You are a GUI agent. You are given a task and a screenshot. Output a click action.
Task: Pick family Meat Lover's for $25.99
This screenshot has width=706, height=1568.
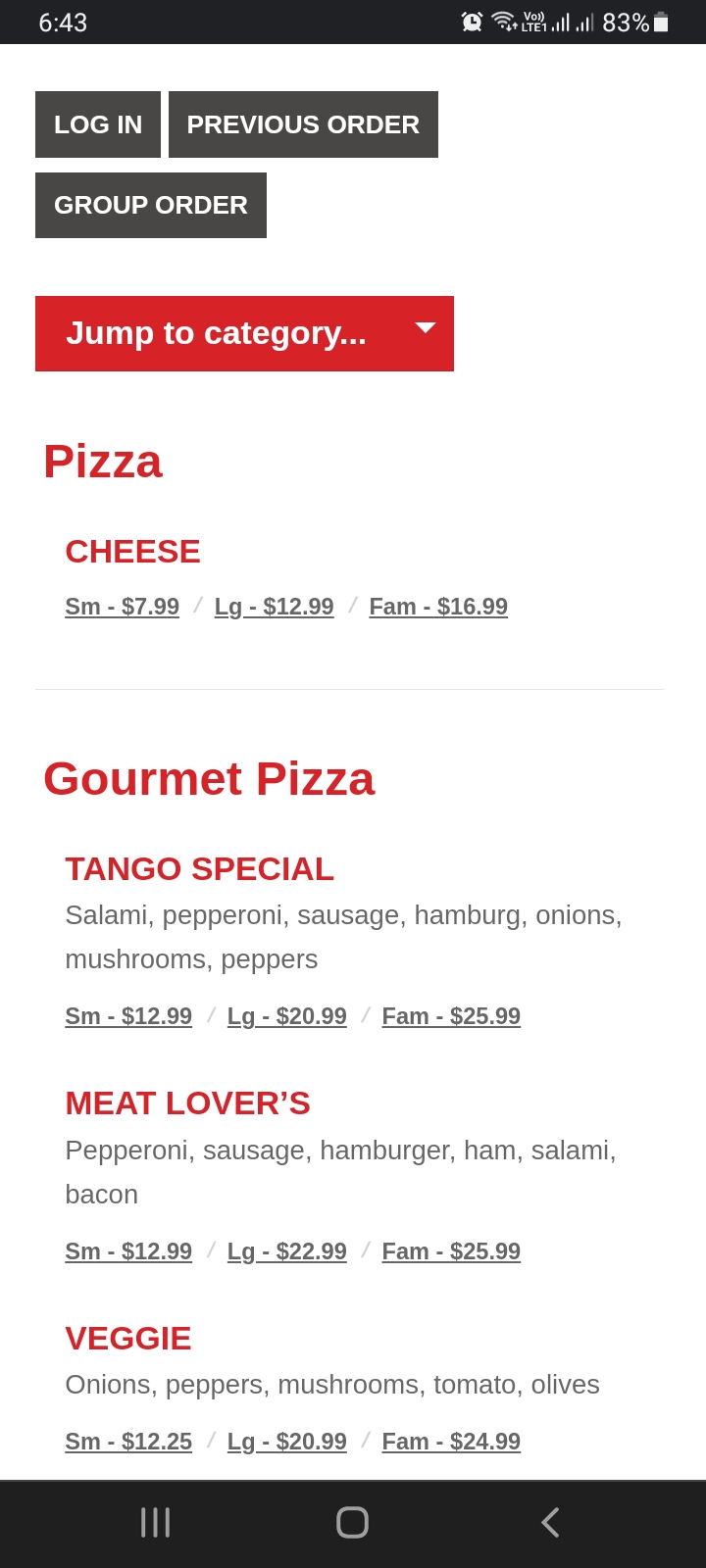451,1251
